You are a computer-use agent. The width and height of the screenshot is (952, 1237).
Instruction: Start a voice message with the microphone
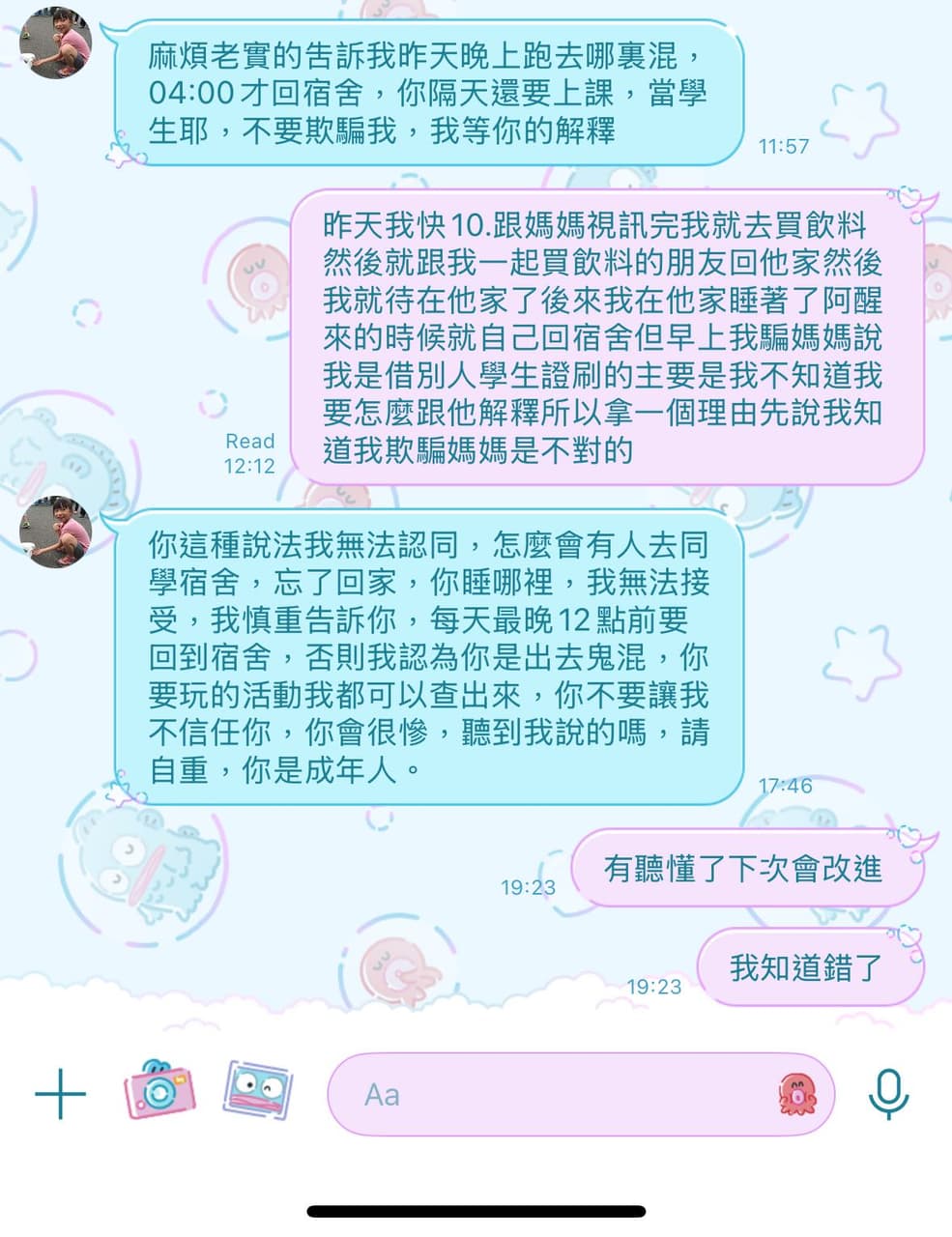pos(888,1094)
